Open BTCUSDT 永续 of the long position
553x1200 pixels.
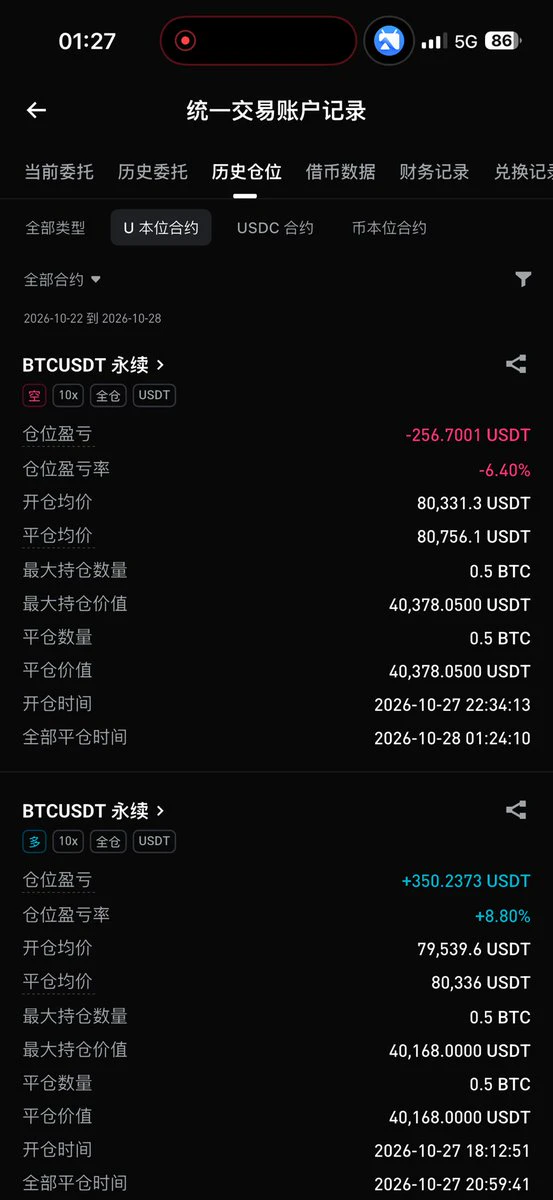(94, 811)
